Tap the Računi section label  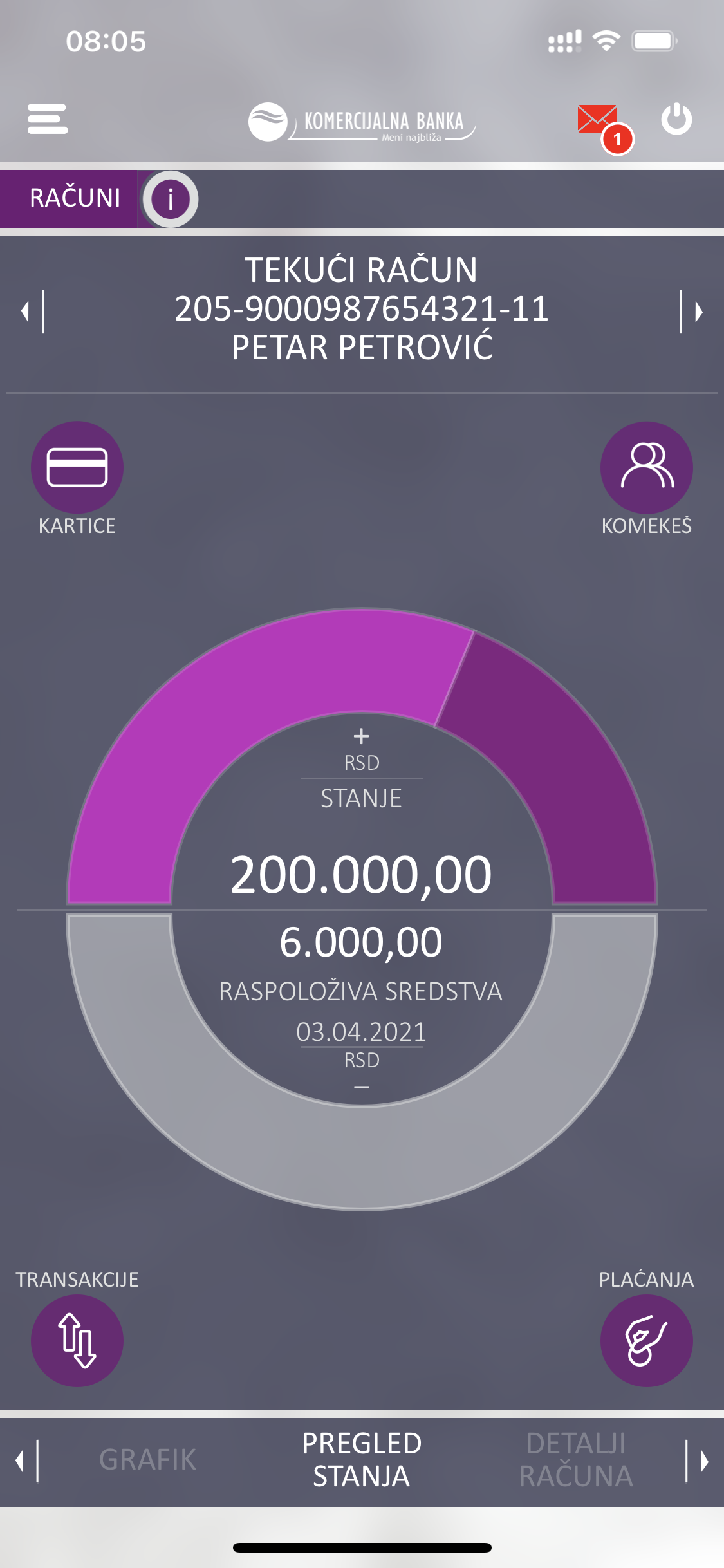(75, 198)
